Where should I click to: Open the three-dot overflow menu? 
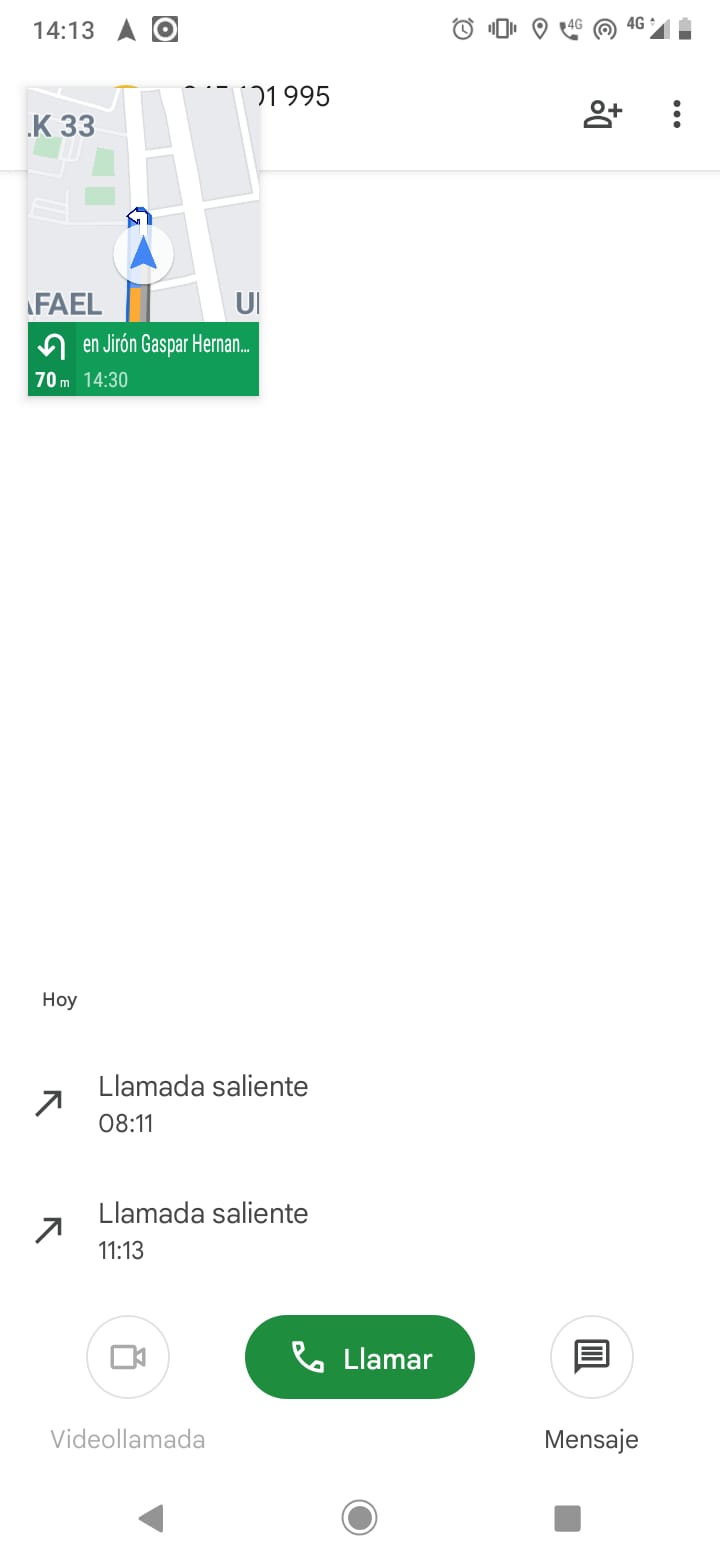[677, 114]
